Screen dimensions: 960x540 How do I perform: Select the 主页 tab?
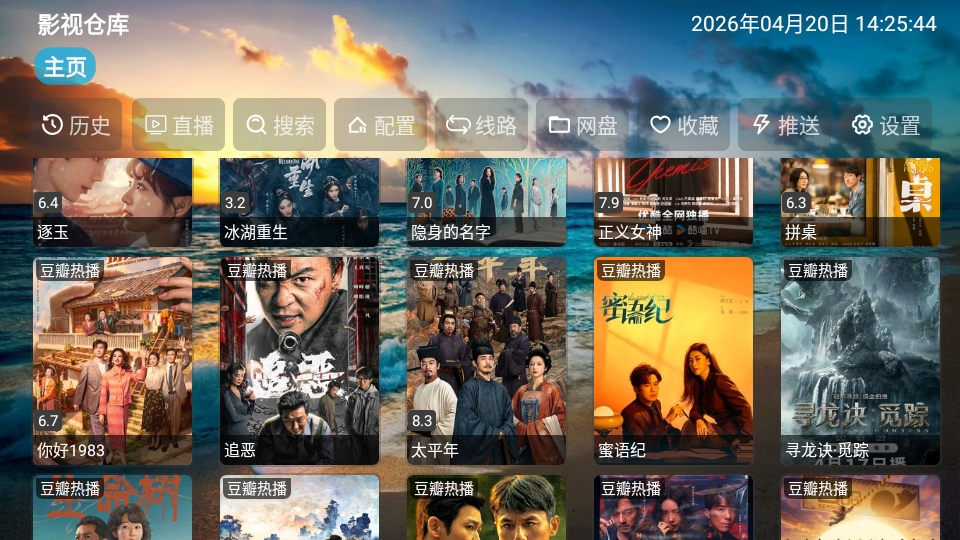tap(66, 67)
